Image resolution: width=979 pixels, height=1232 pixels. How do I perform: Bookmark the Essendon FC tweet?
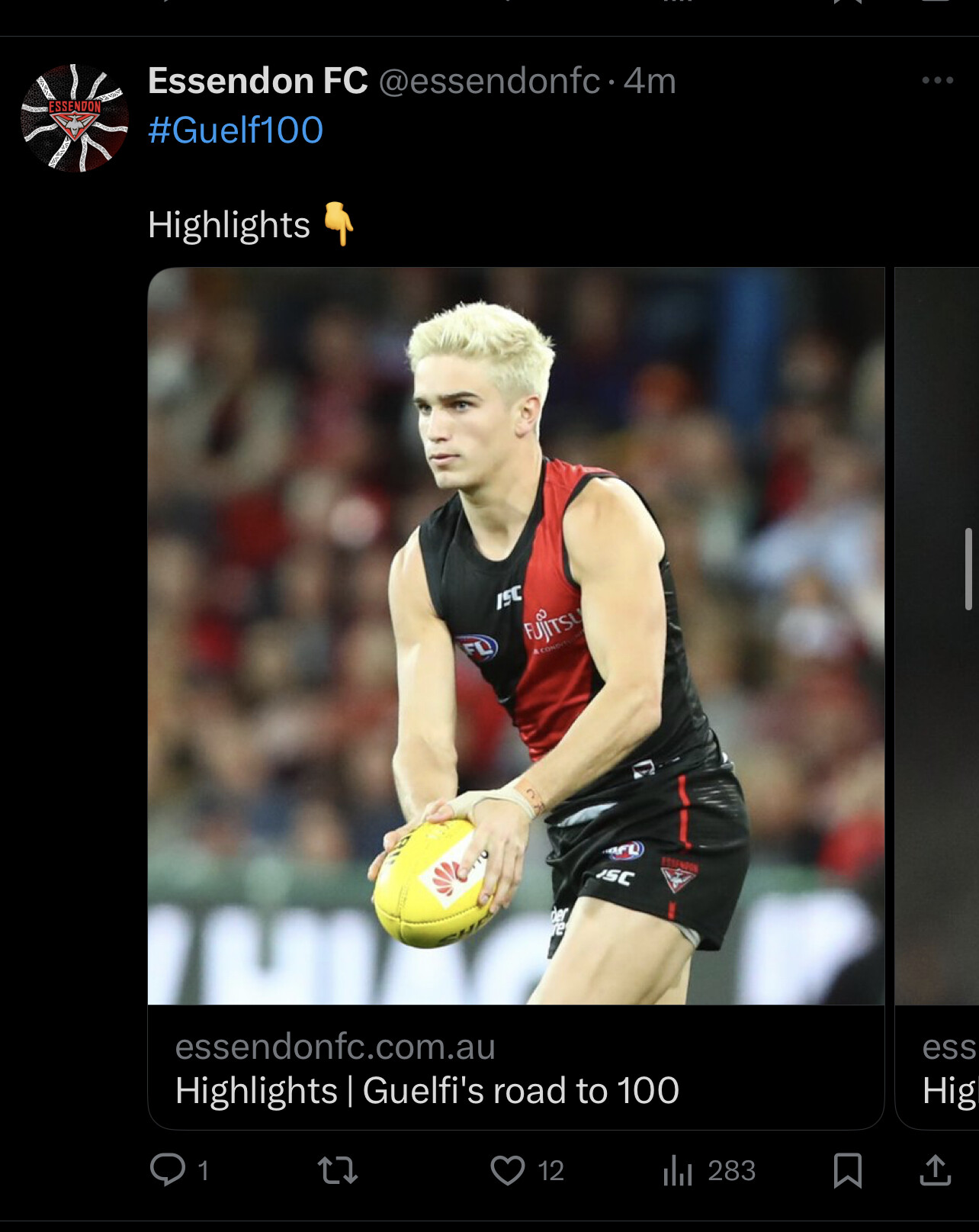pos(847,1169)
